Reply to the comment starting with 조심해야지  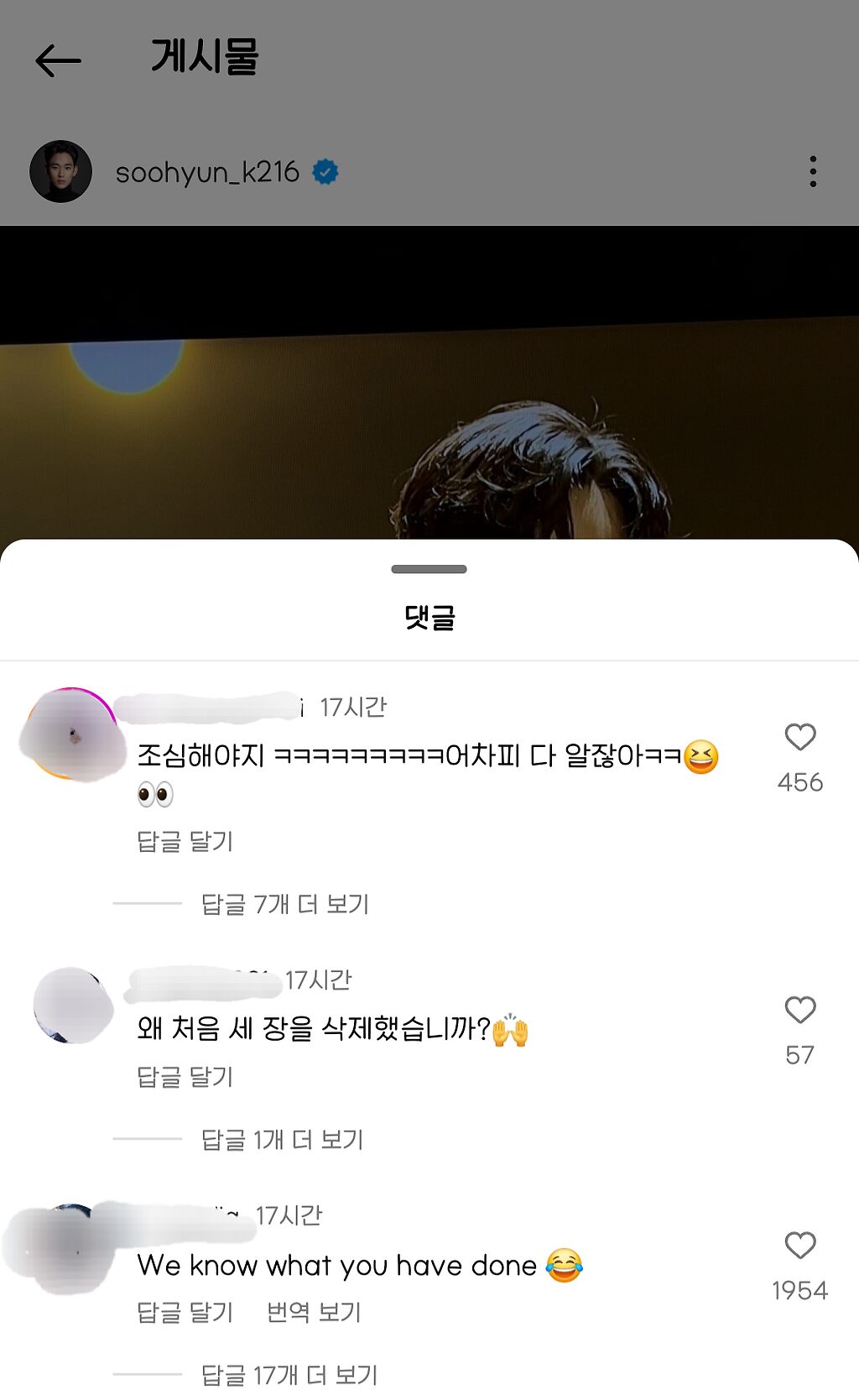[x=185, y=841]
